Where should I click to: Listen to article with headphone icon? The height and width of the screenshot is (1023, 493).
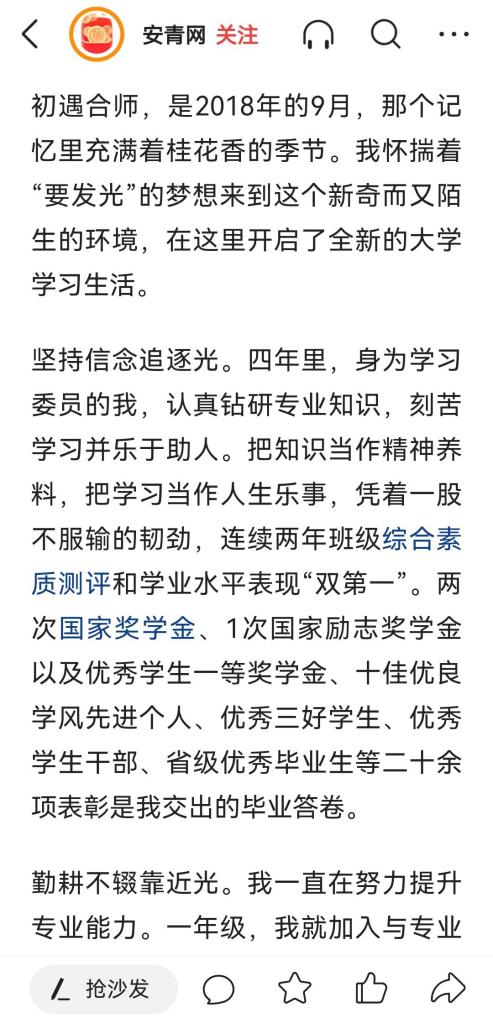click(318, 34)
